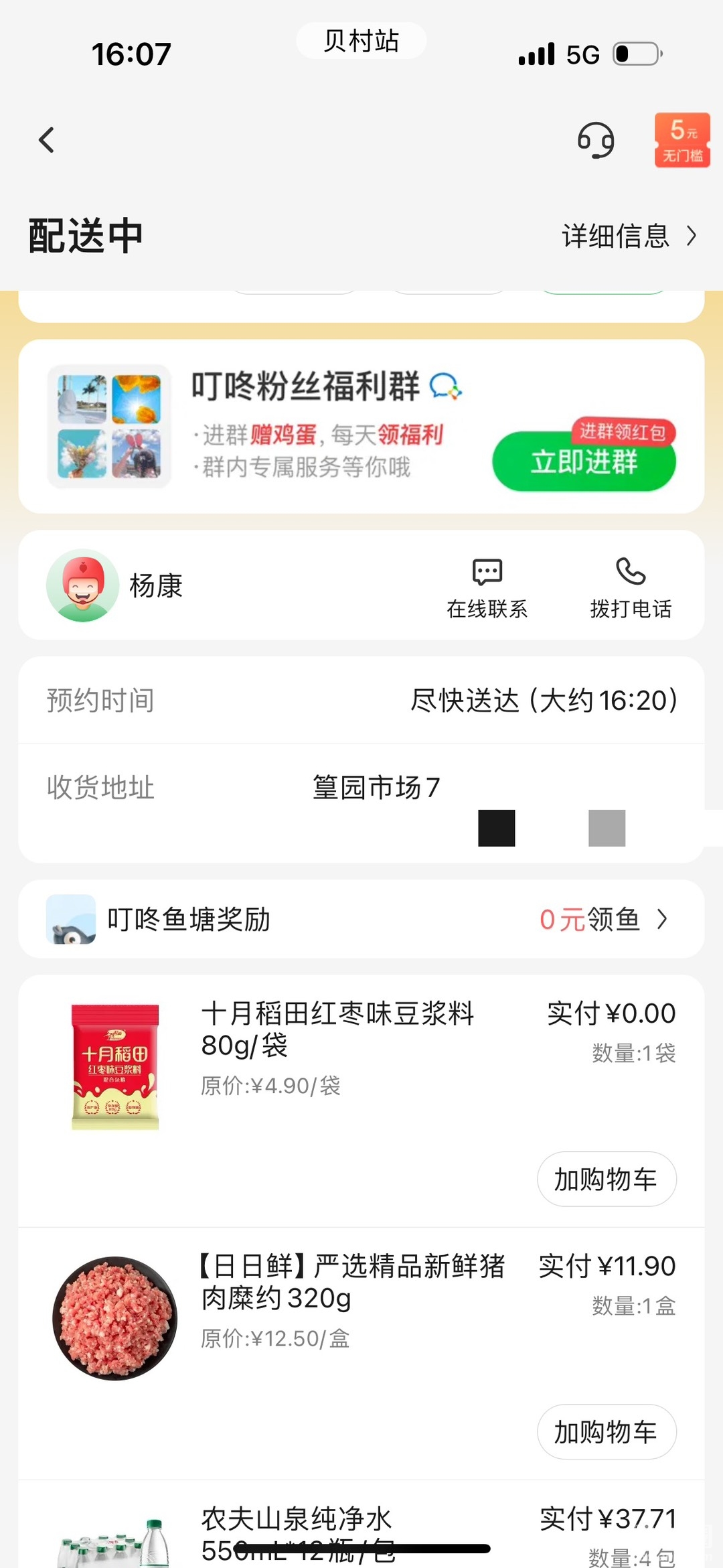View the 新鲜猪肉糜 product image

tap(115, 1318)
